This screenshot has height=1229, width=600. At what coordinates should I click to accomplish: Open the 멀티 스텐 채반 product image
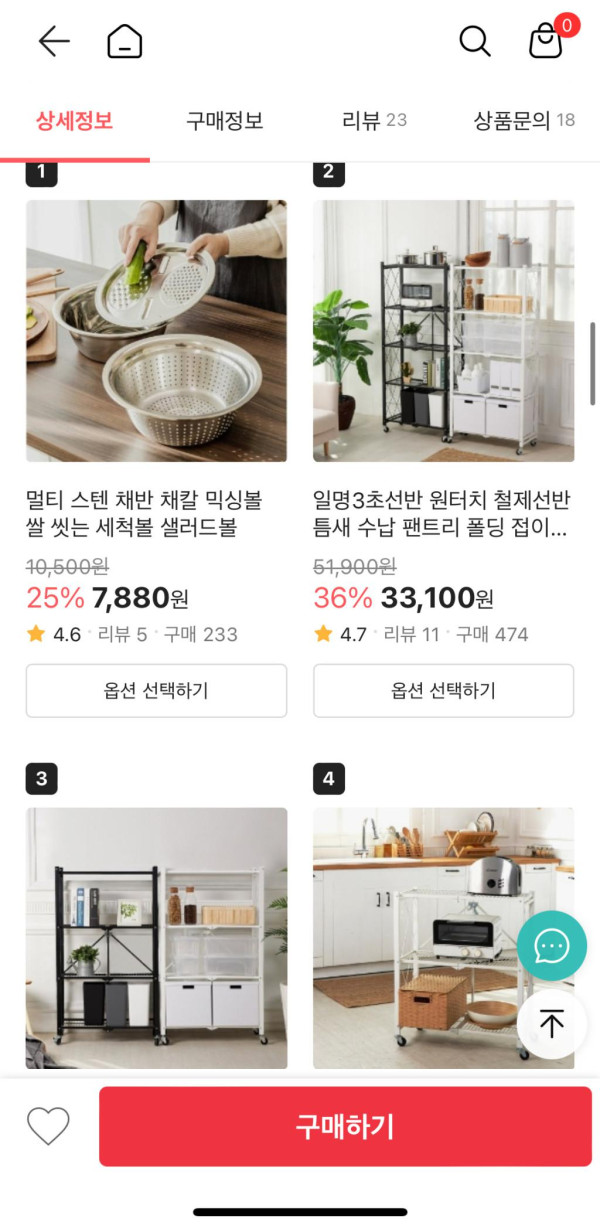click(156, 331)
